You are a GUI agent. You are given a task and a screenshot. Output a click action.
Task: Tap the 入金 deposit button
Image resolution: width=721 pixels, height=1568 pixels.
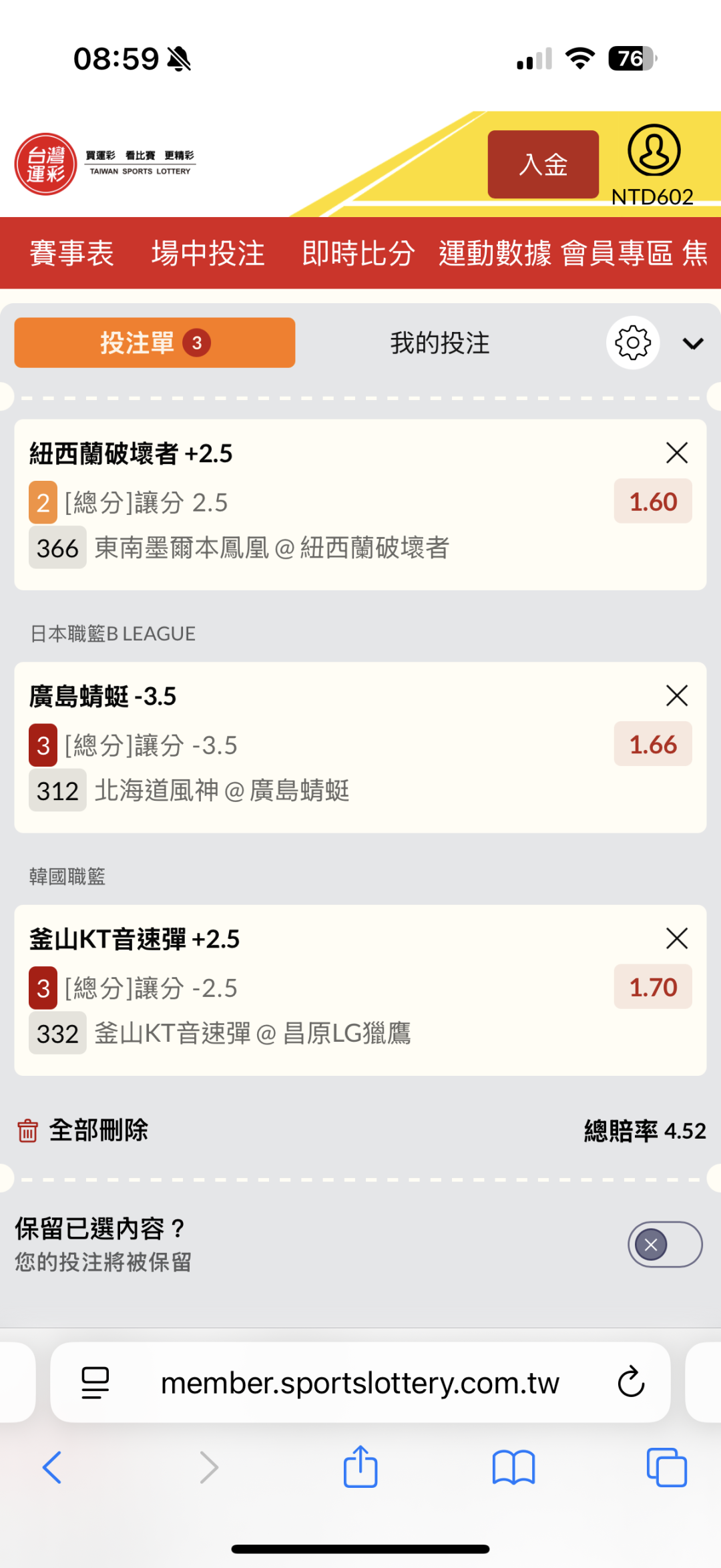(543, 164)
